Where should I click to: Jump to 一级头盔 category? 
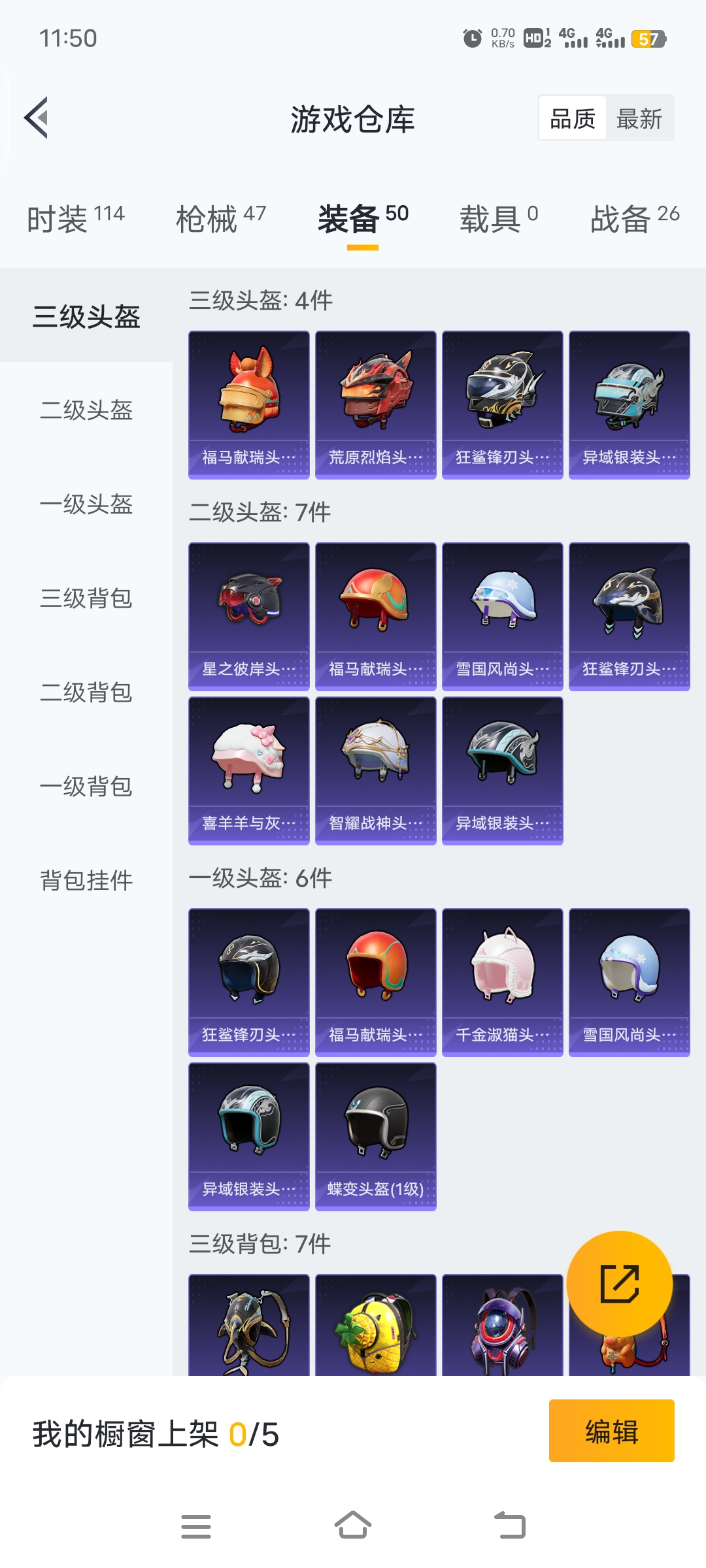point(86,504)
